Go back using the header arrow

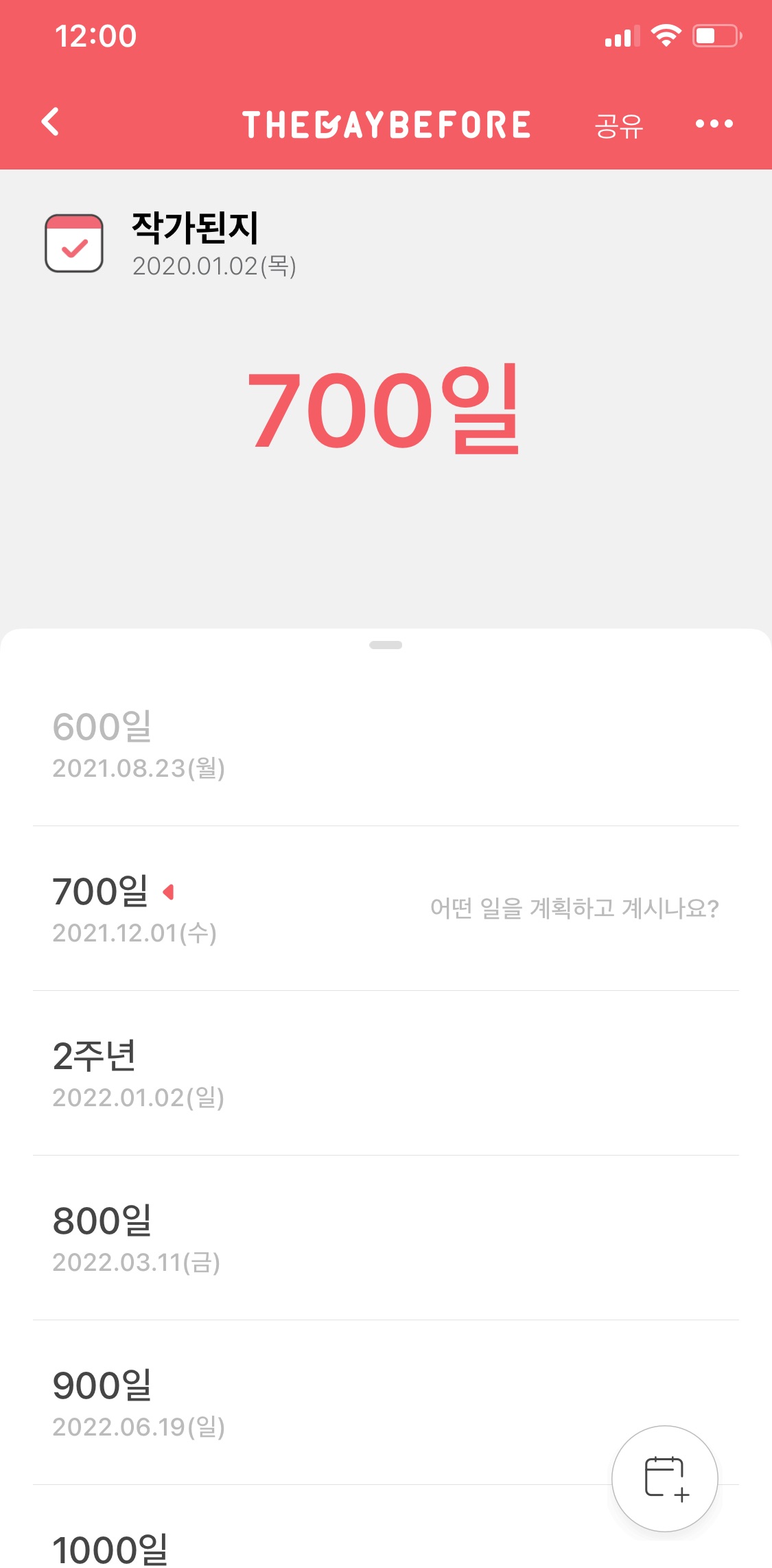pyautogui.click(x=51, y=122)
